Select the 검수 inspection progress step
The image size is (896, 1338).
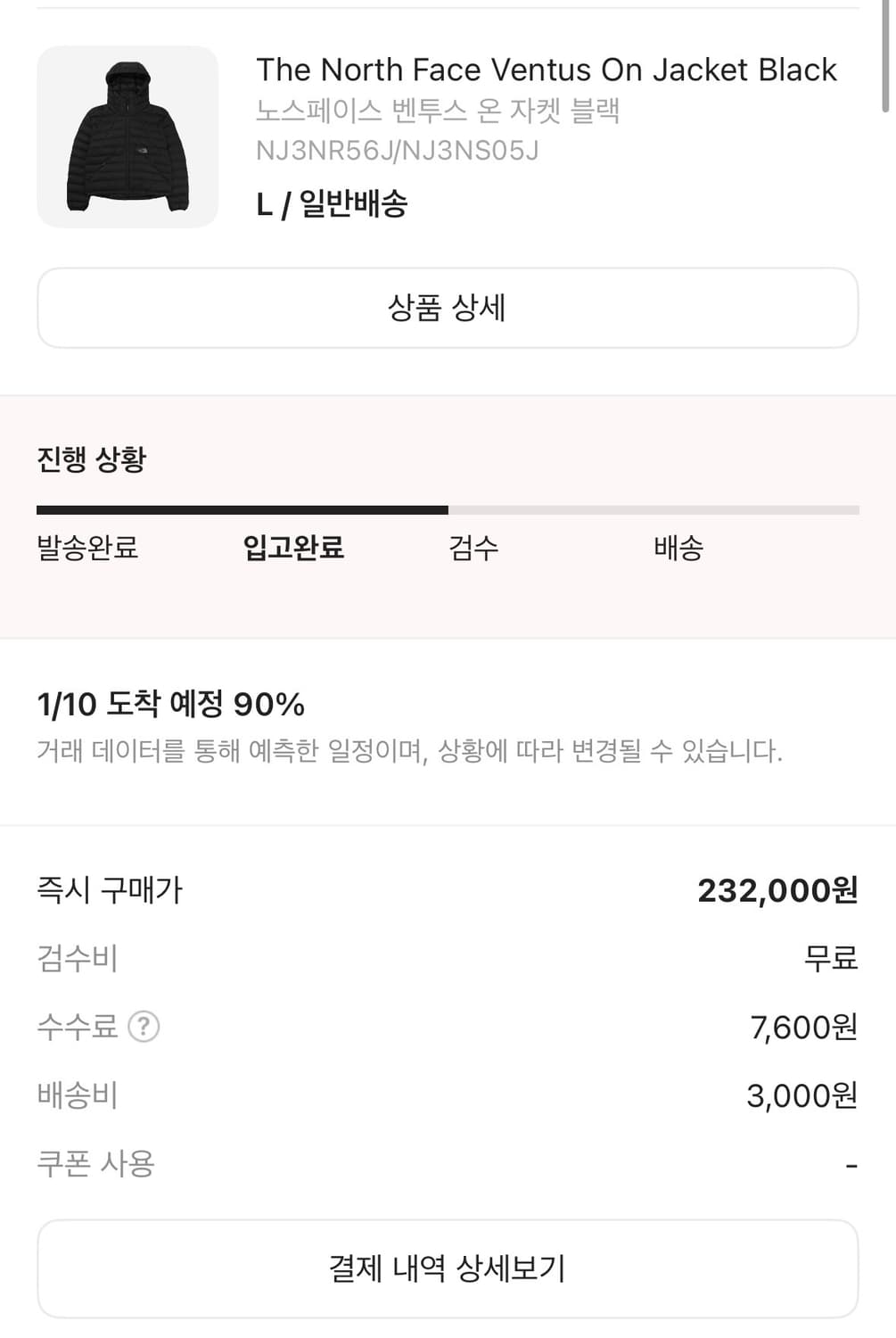point(473,550)
